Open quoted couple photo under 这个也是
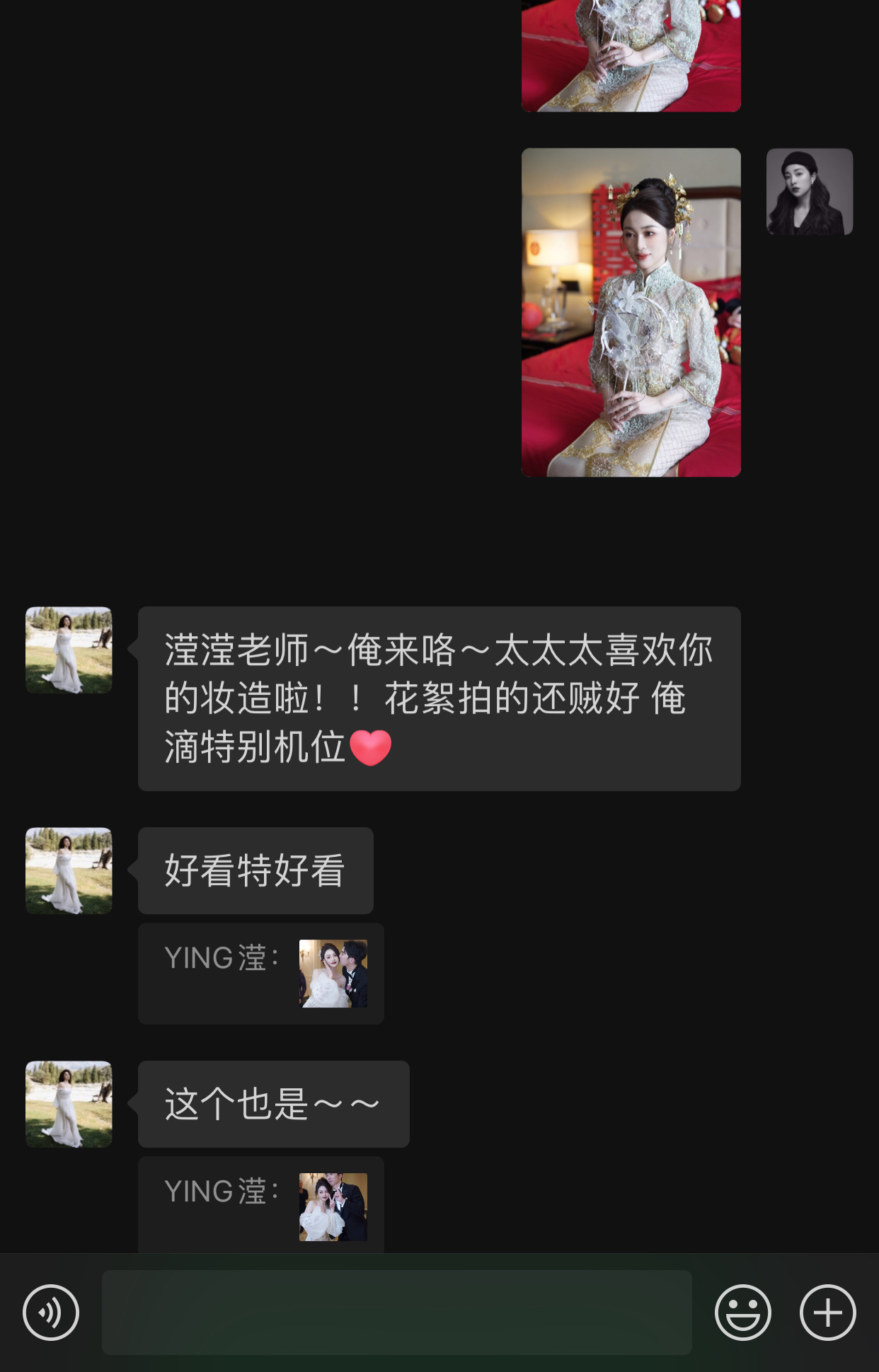 (x=333, y=1207)
